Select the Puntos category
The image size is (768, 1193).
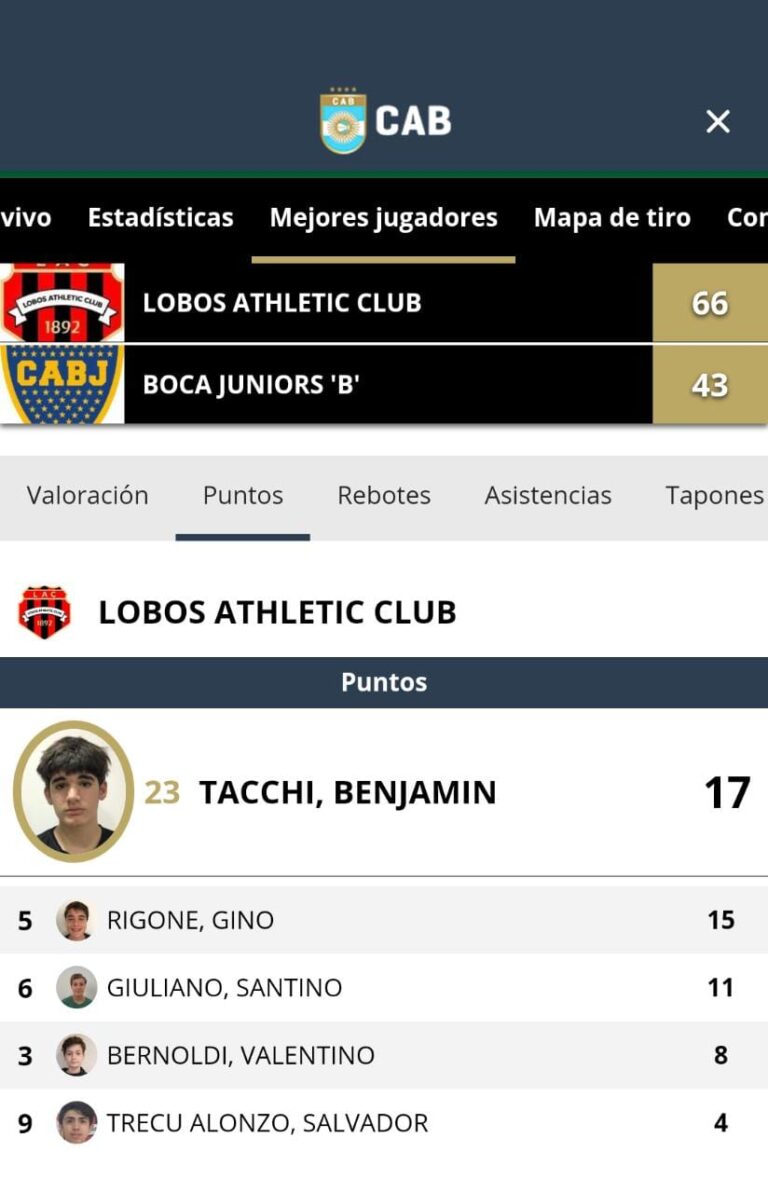243,495
